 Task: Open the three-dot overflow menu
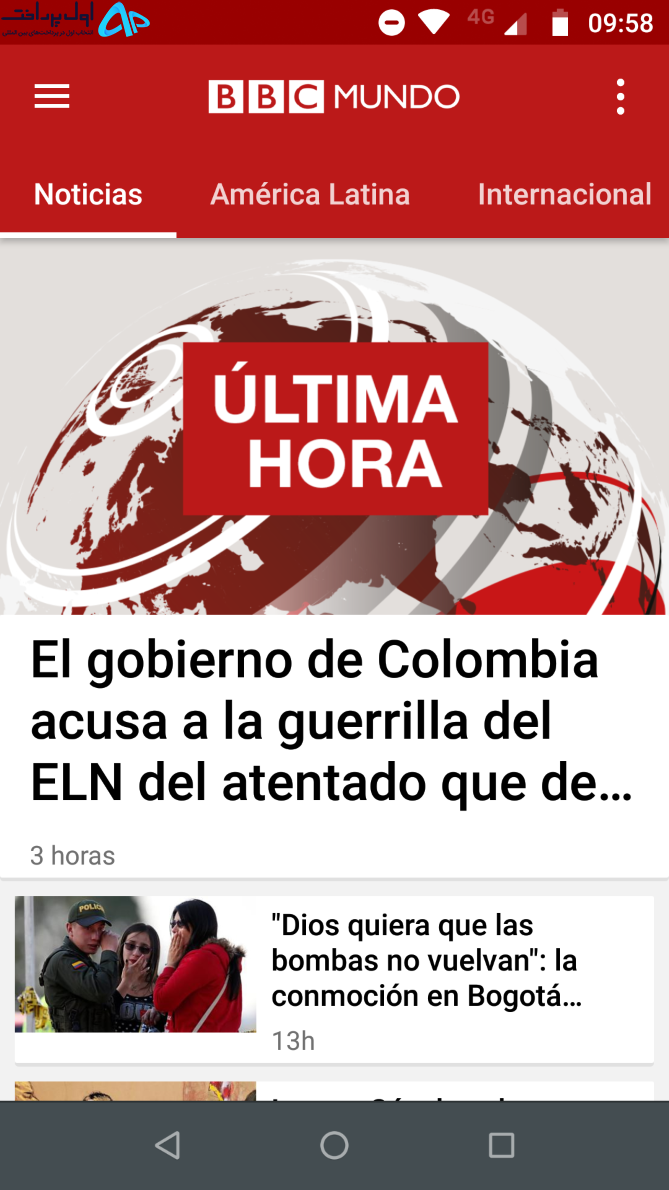[x=620, y=96]
